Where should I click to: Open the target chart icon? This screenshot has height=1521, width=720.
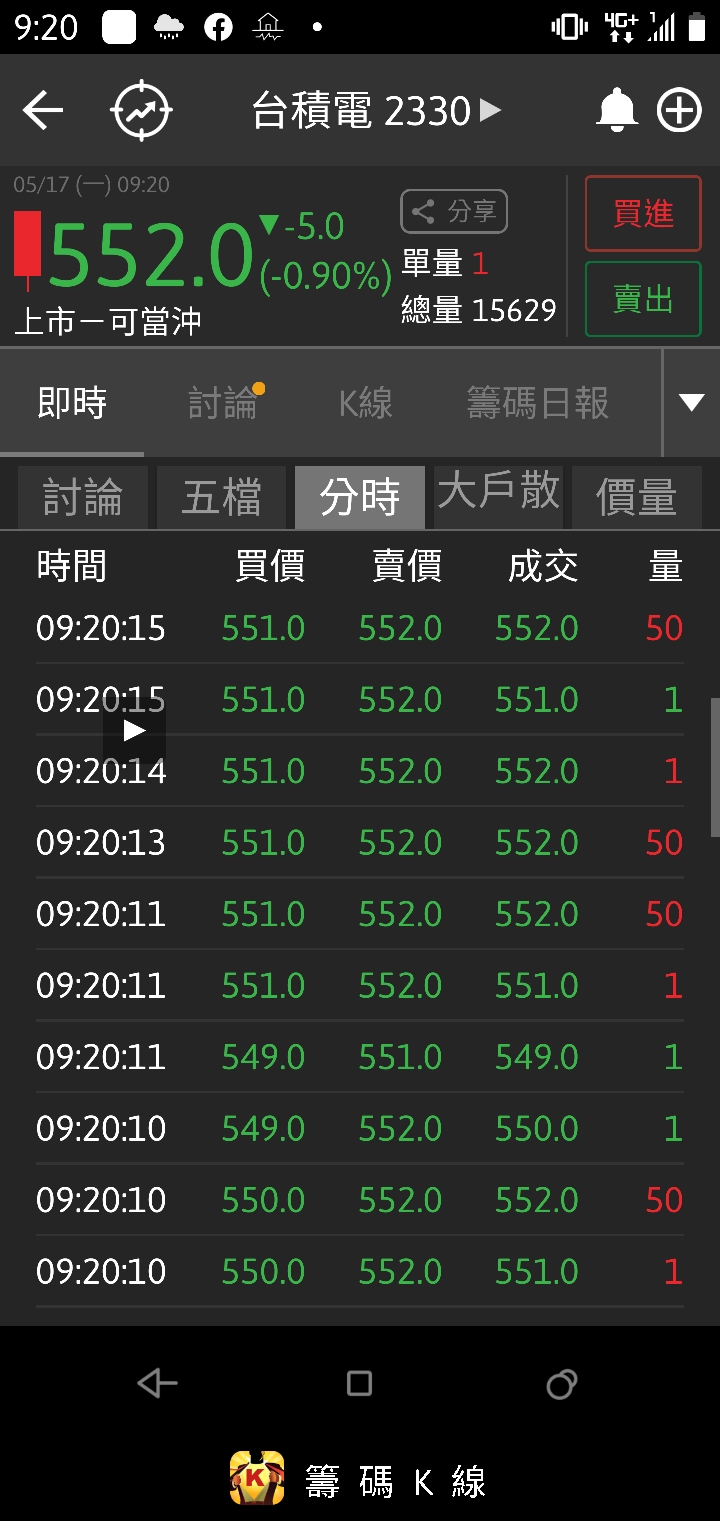[141, 110]
